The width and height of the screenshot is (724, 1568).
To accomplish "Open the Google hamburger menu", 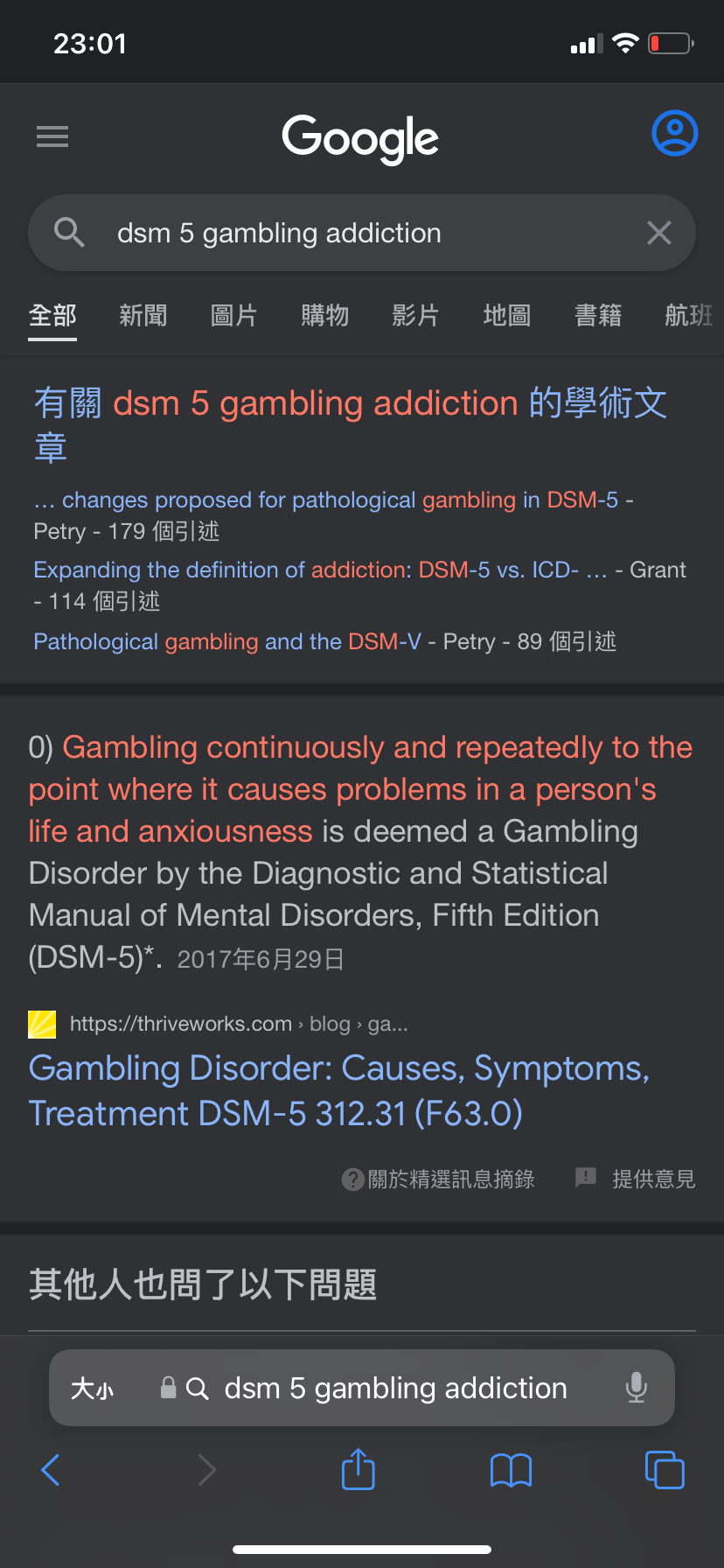I will (52, 136).
